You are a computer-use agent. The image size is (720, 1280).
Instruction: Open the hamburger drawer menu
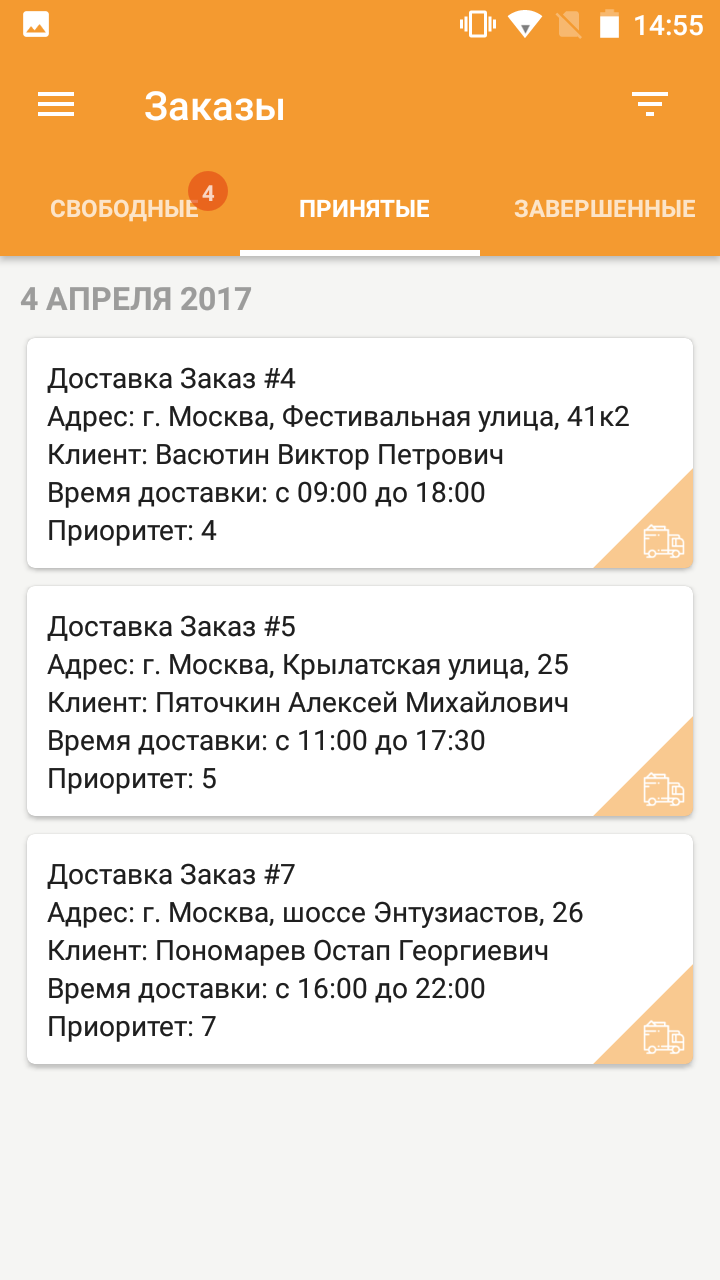pos(56,105)
